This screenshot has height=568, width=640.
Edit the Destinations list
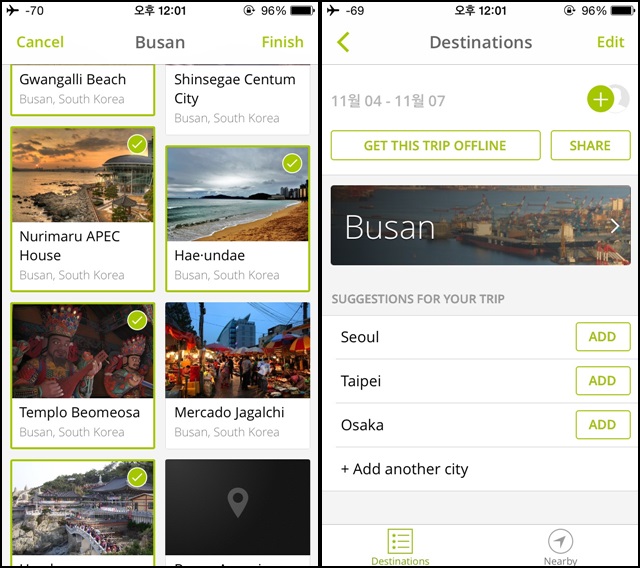pos(610,42)
